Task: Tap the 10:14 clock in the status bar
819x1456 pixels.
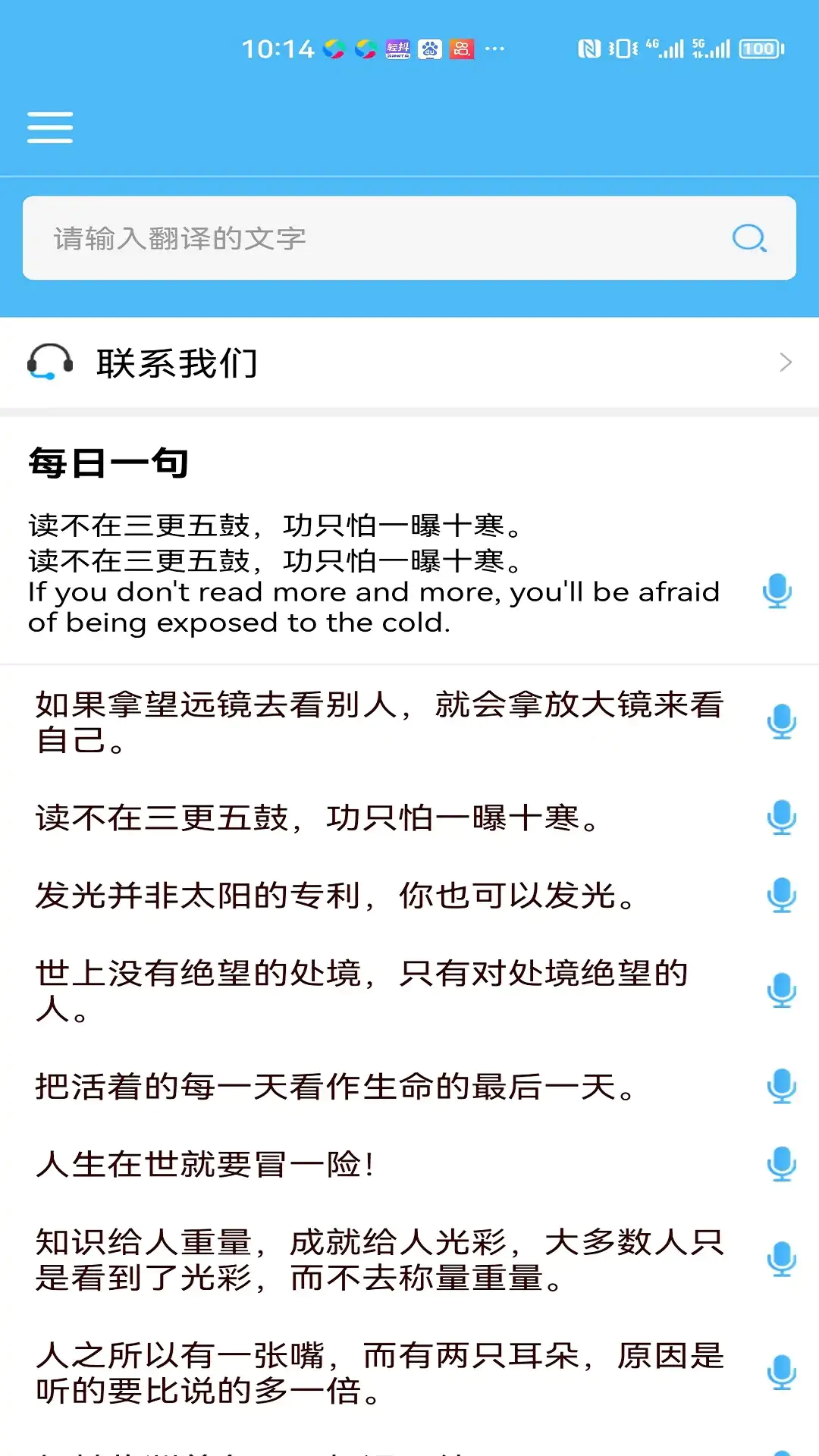Action: click(278, 47)
